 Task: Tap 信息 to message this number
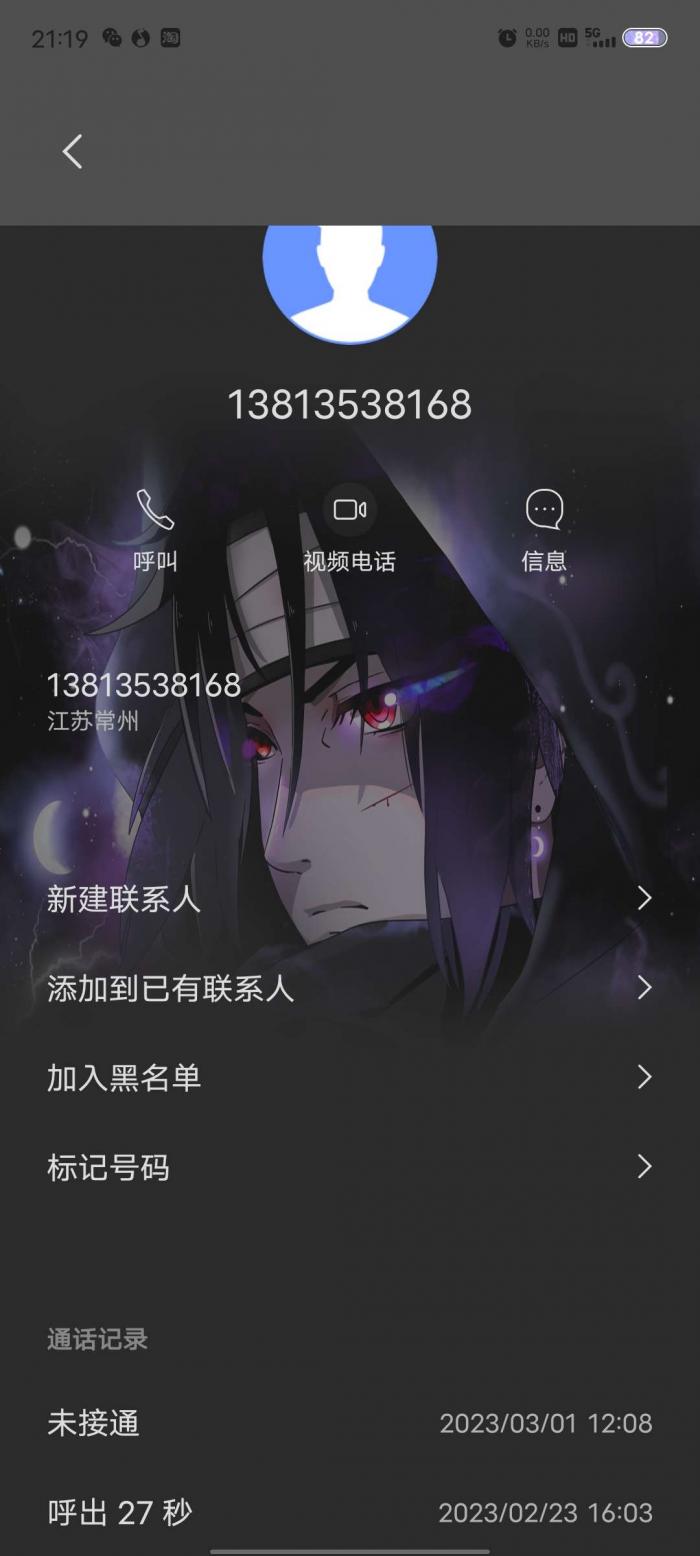(x=544, y=530)
